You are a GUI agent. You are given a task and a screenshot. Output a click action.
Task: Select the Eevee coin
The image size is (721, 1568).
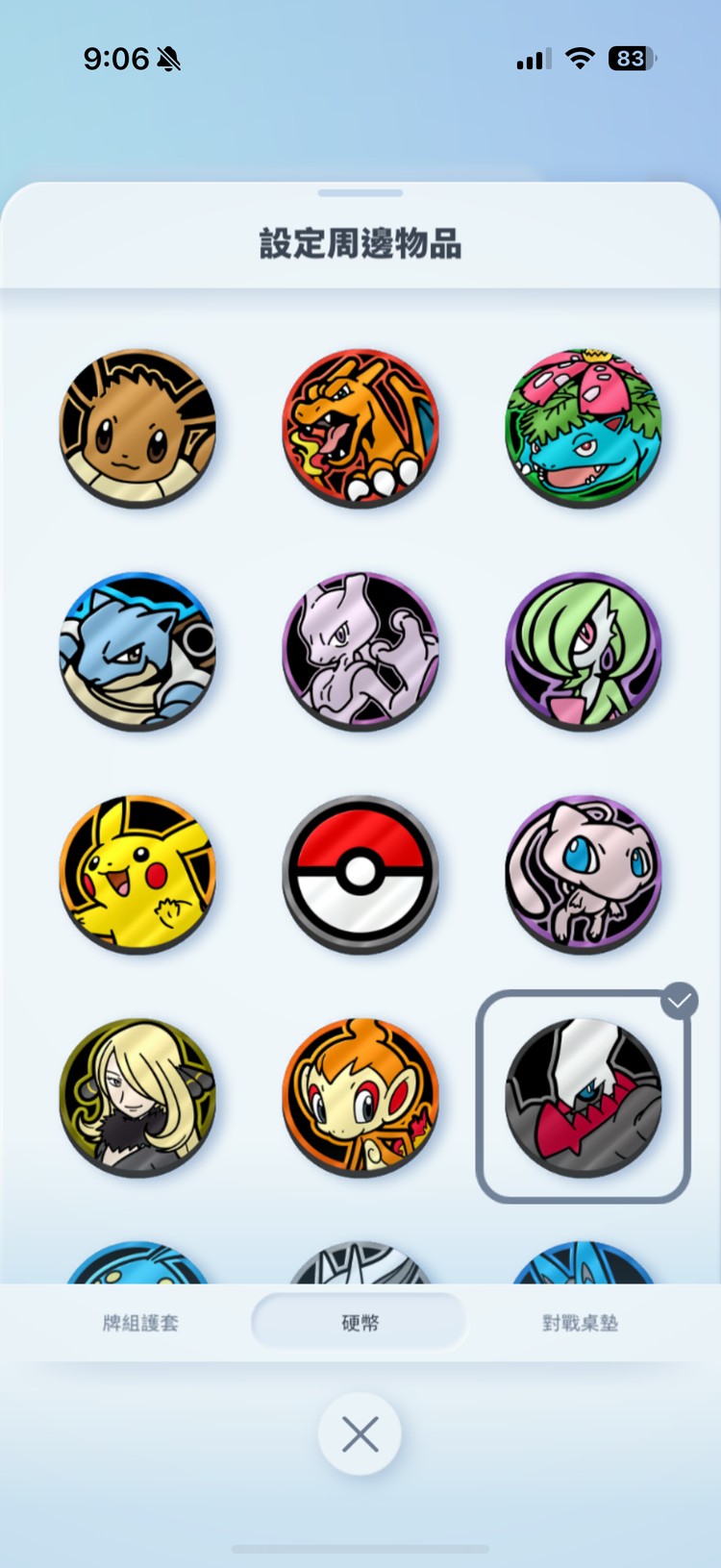pyautogui.click(x=137, y=428)
